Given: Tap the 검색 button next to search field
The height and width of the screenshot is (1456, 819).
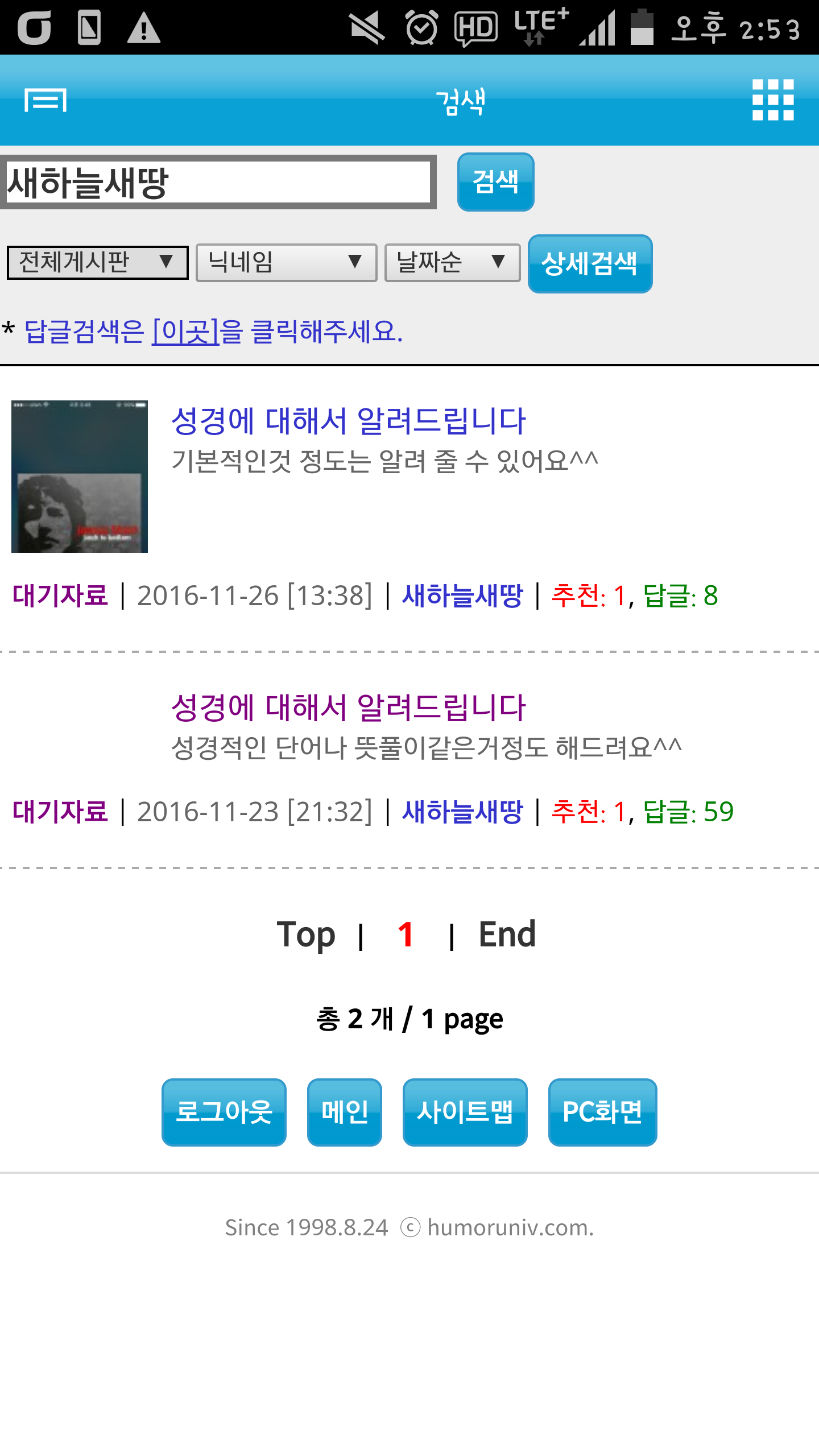Looking at the screenshot, I should click(495, 182).
